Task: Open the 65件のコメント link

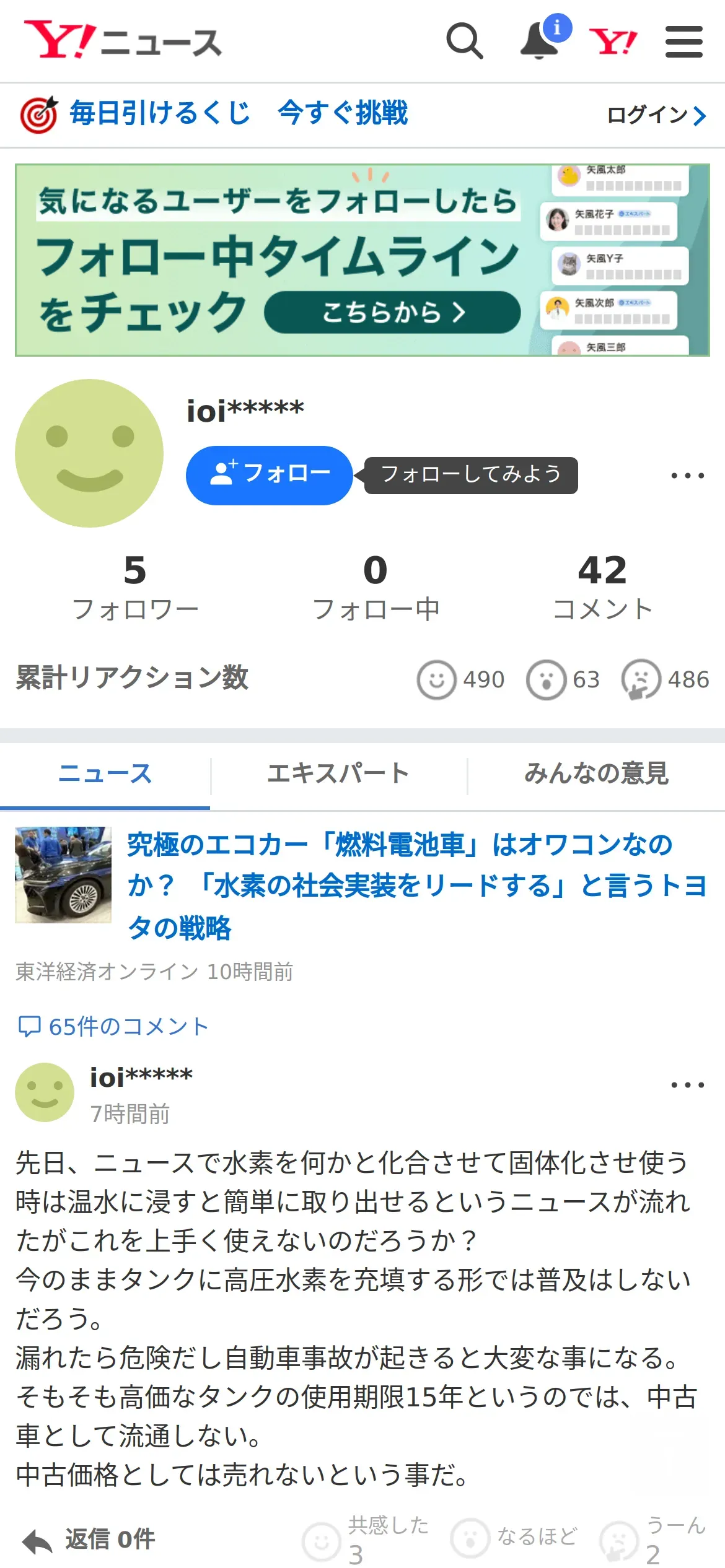Action: click(x=113, y=1026)
